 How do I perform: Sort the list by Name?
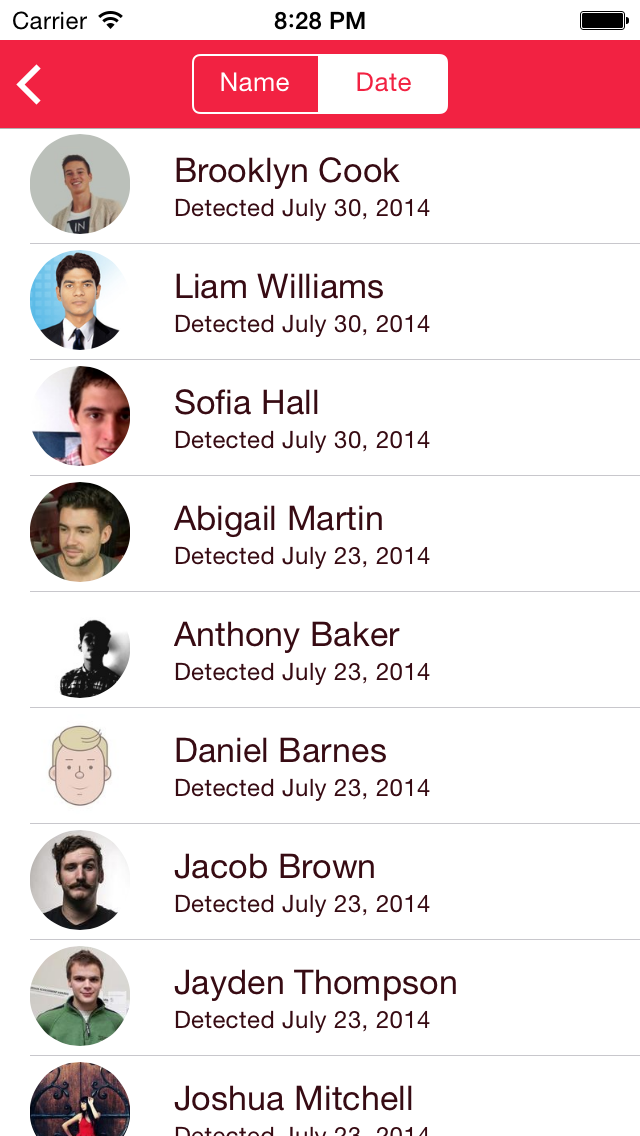pos(255,83)
